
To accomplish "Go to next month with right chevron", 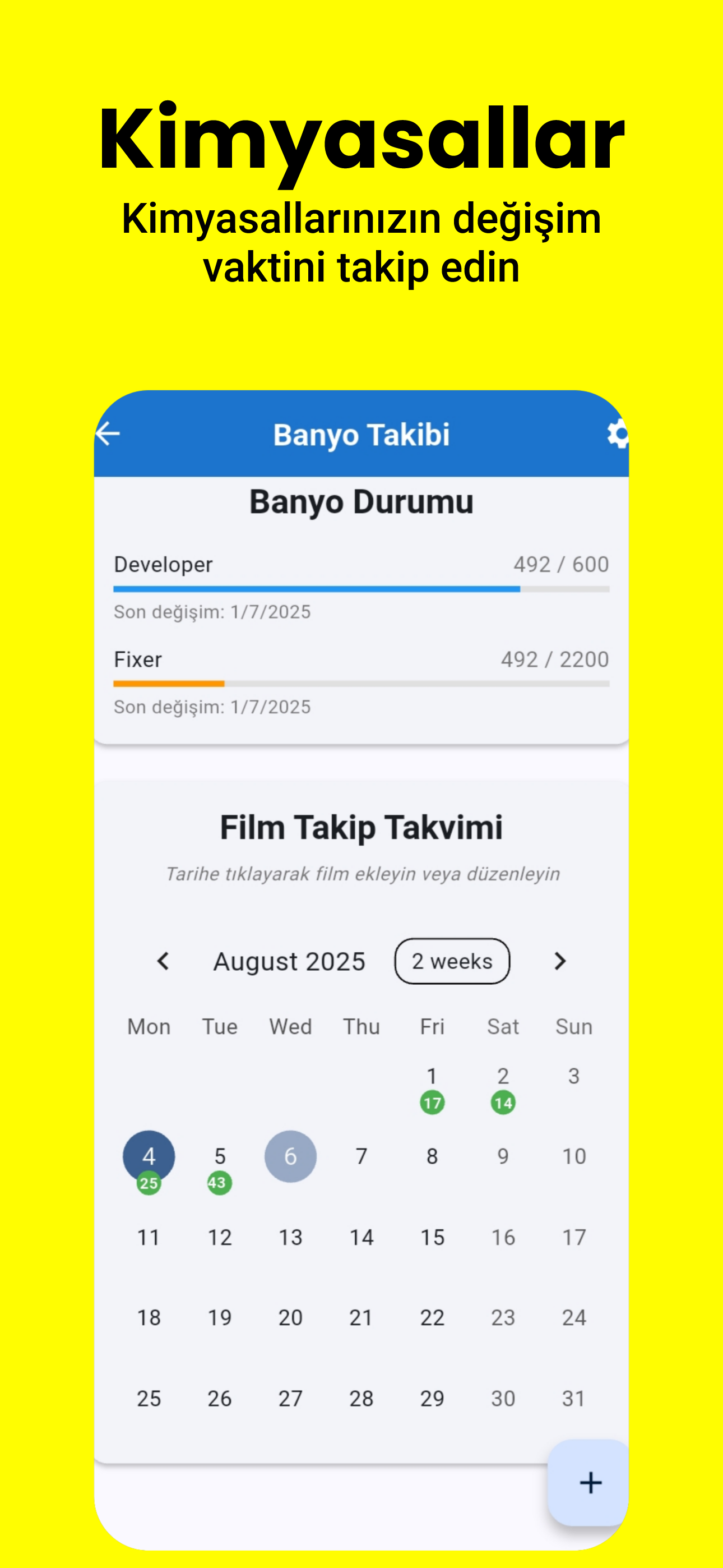I will [559, 961].
